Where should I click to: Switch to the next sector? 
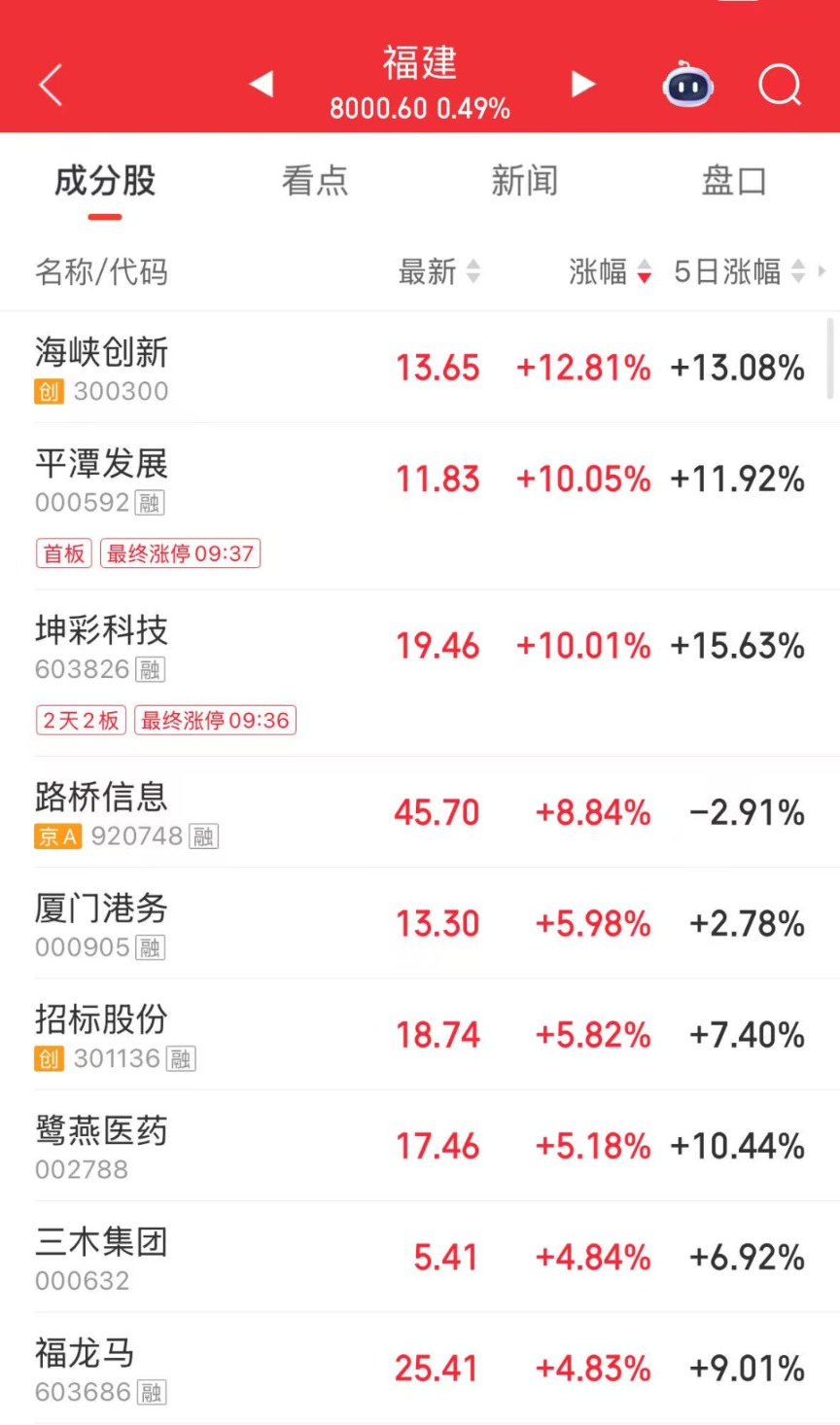click(x=582, y=85)
